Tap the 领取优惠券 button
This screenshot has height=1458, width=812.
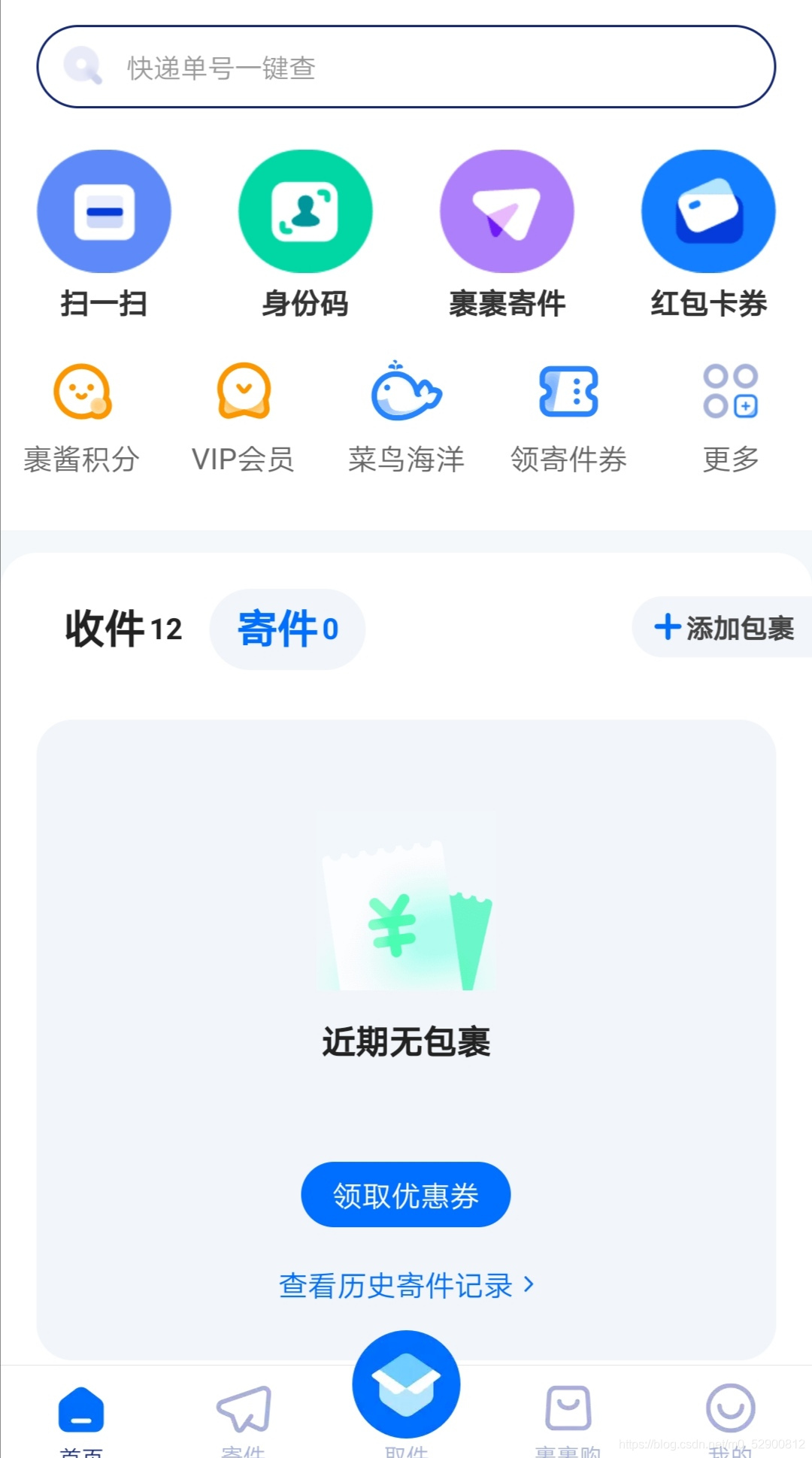click(406, 1194)
